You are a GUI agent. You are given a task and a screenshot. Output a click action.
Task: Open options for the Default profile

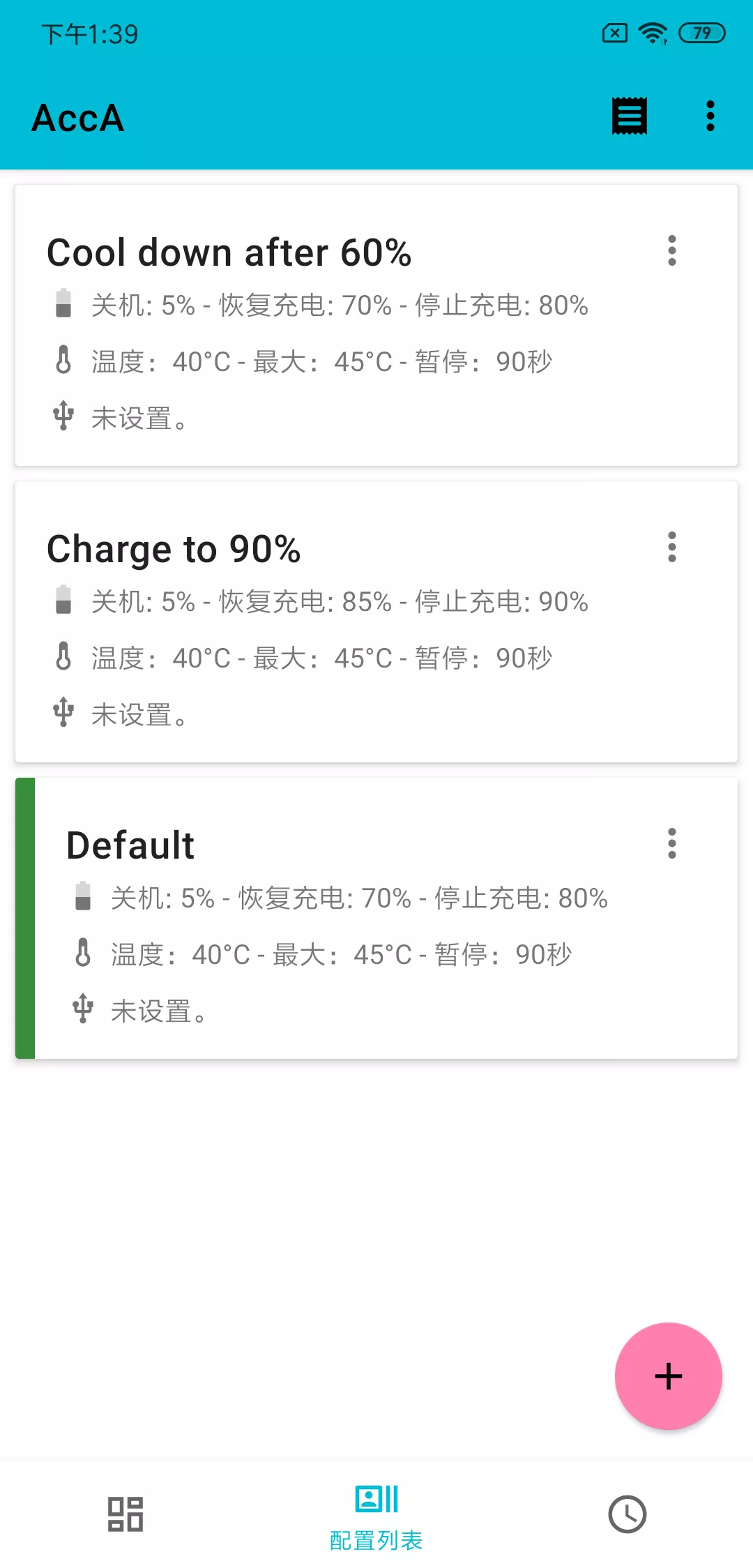point(672,843)
